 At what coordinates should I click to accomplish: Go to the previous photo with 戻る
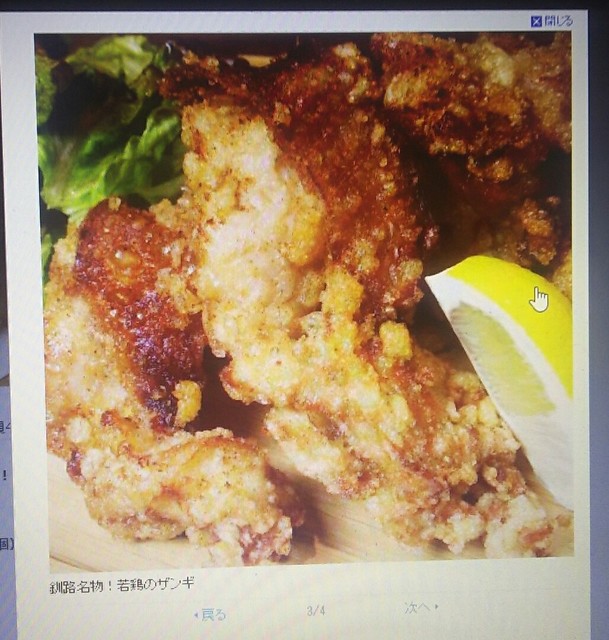tap(211, 614)
